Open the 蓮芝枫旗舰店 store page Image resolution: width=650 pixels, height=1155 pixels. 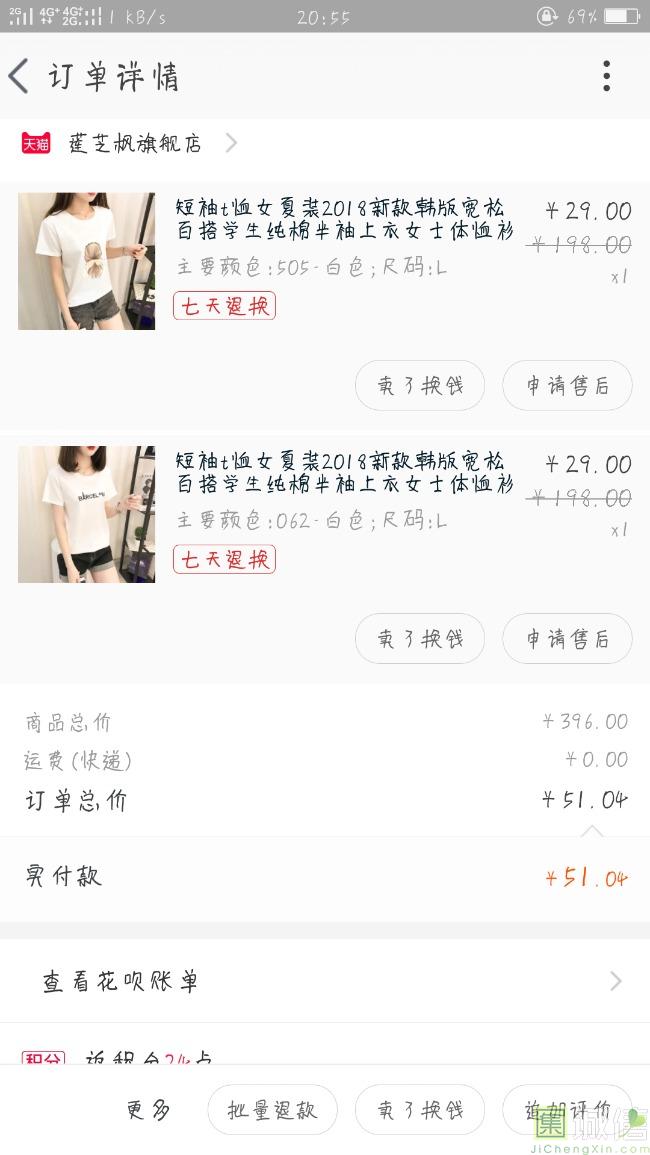(x=135, y=143)
